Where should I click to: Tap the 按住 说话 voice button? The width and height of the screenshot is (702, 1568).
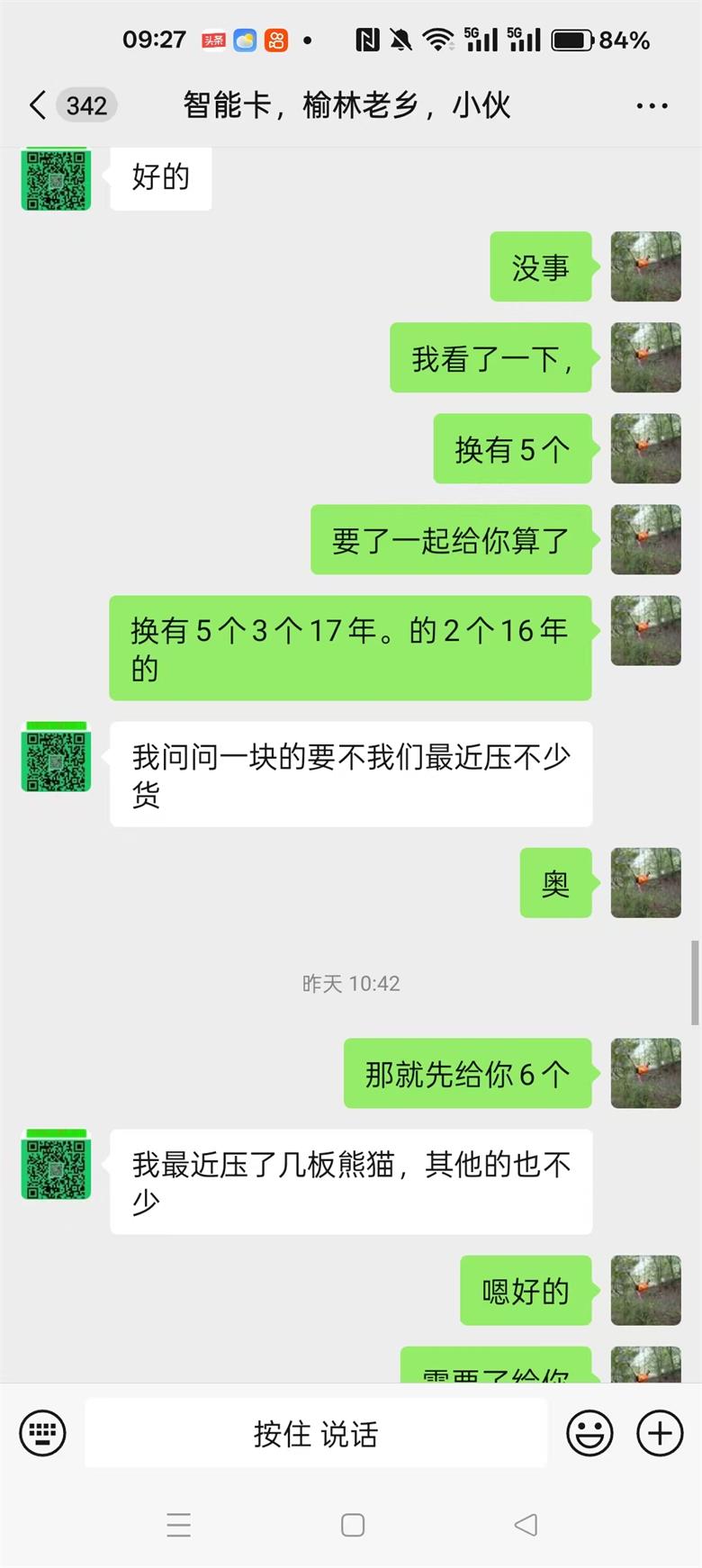click(316, 1433)
